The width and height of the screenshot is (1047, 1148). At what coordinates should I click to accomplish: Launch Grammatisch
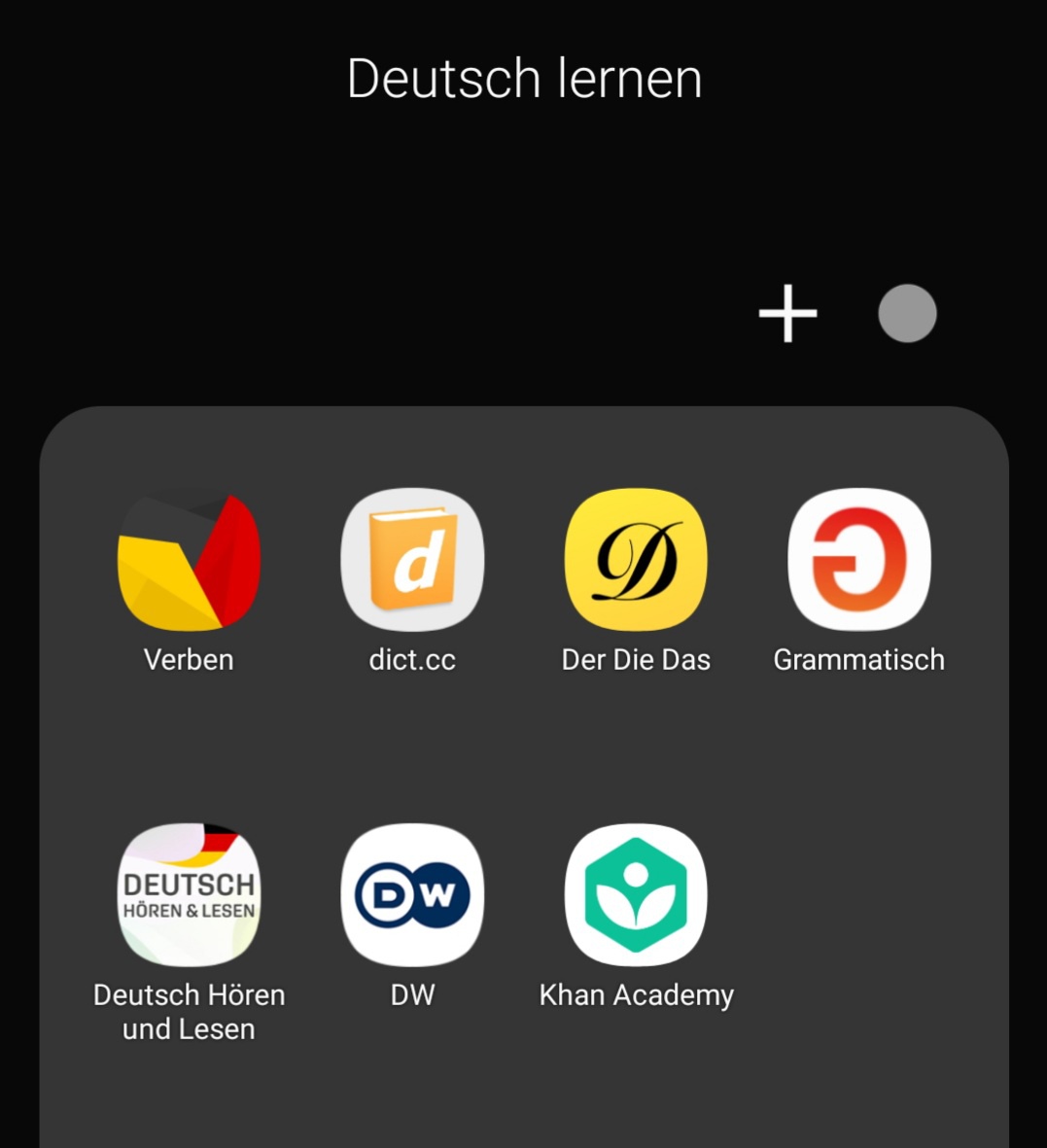point(859,561)
